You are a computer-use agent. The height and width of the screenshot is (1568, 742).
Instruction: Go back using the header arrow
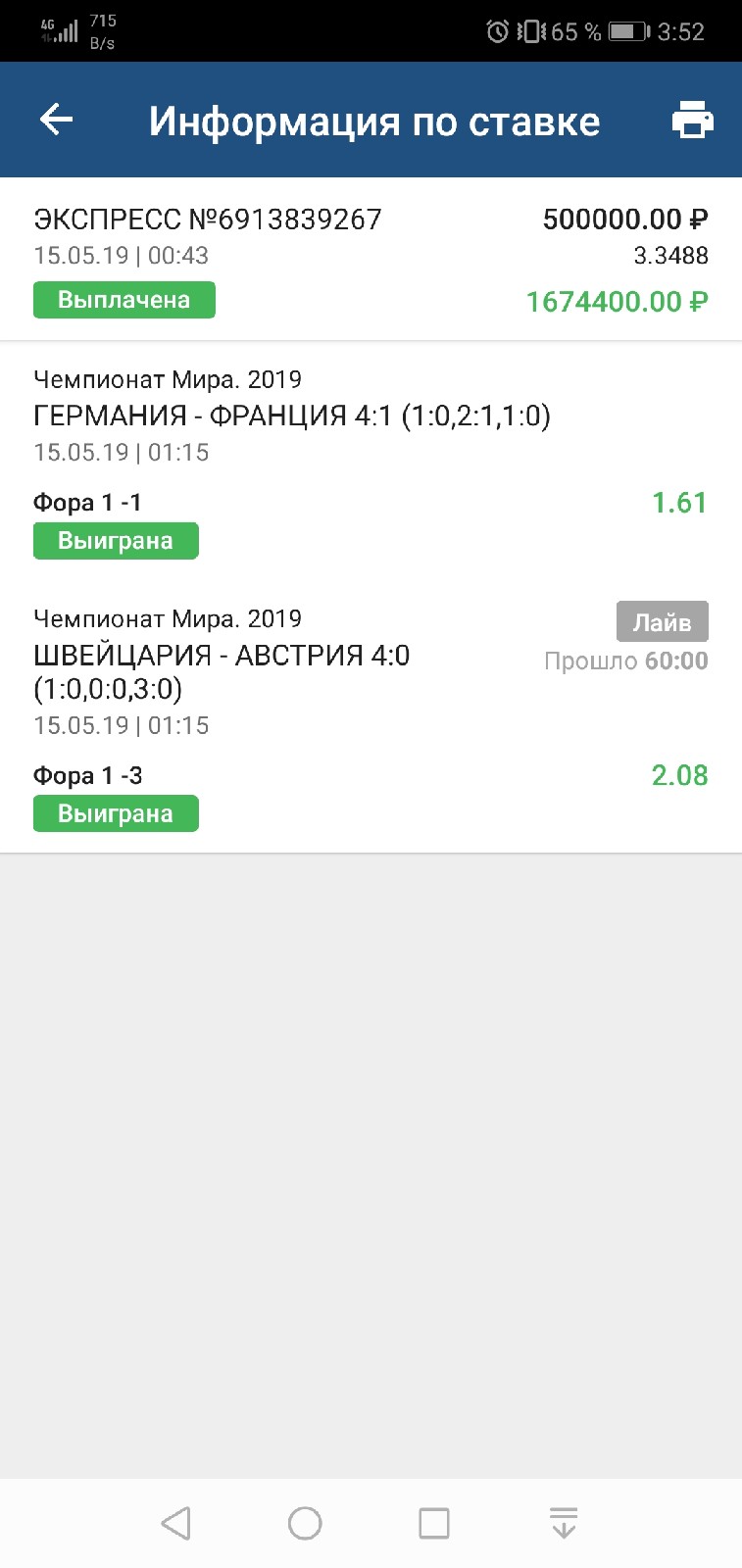click(57, 120)
